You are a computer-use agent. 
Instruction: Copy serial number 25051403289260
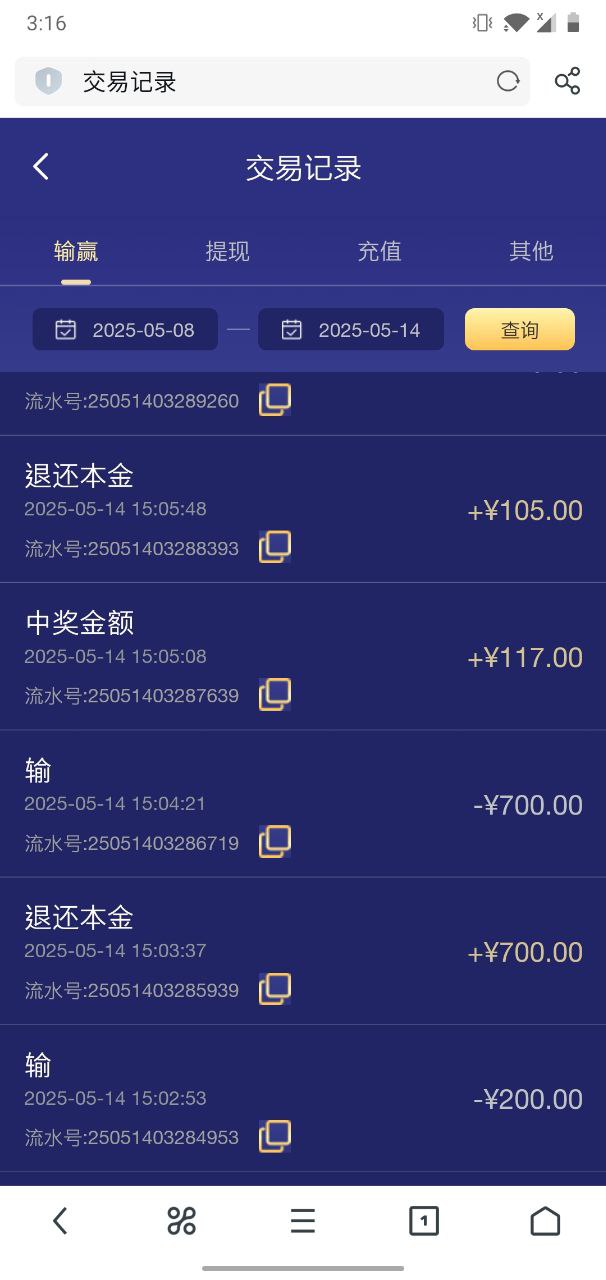tap(275, 400)
